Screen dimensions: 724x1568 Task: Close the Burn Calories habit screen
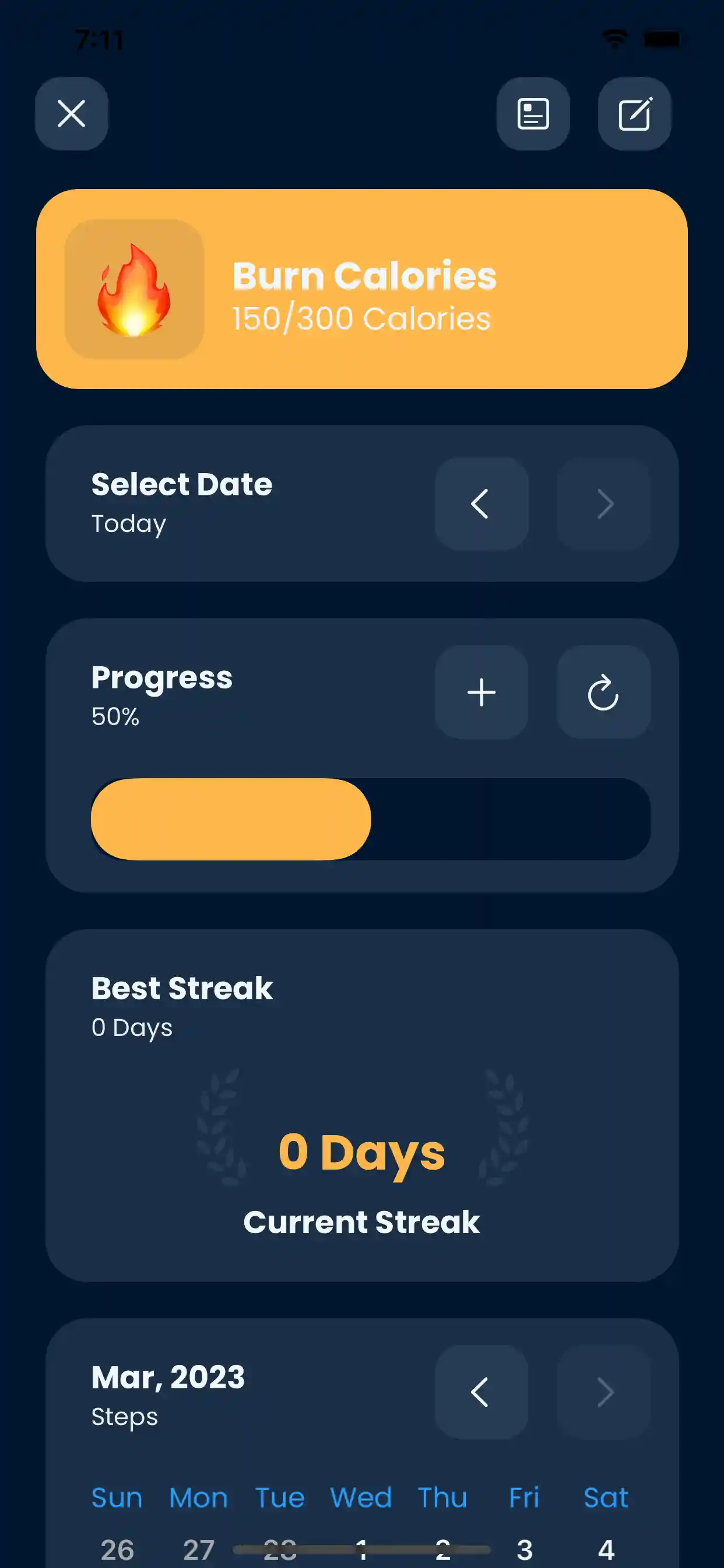71,114
